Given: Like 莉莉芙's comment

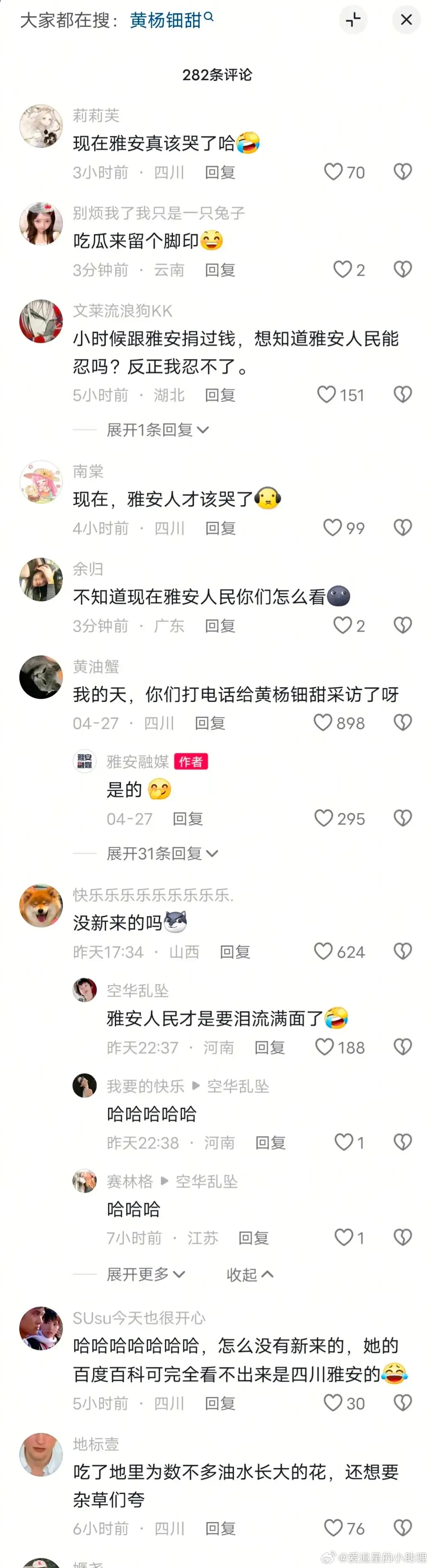Looking at the screenshot, I should coord(333,172).
